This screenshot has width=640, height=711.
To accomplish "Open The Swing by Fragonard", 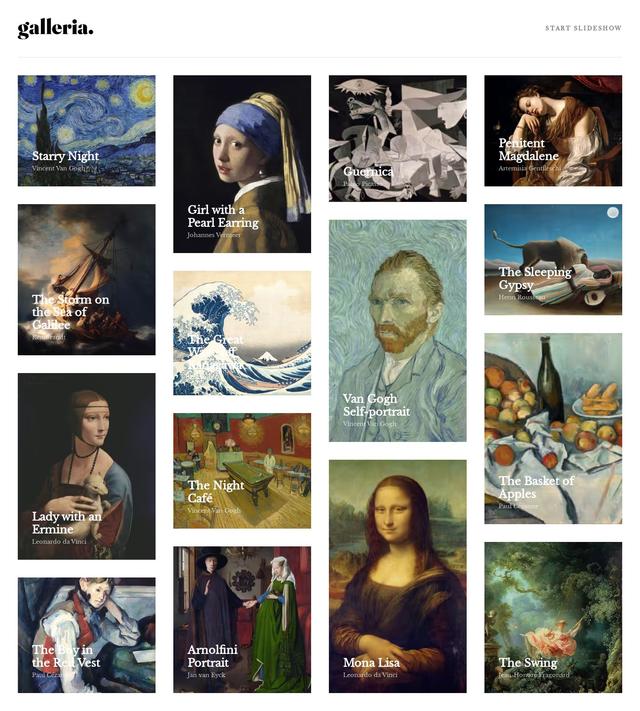I will pyautogui.click(x=552, y=617).
